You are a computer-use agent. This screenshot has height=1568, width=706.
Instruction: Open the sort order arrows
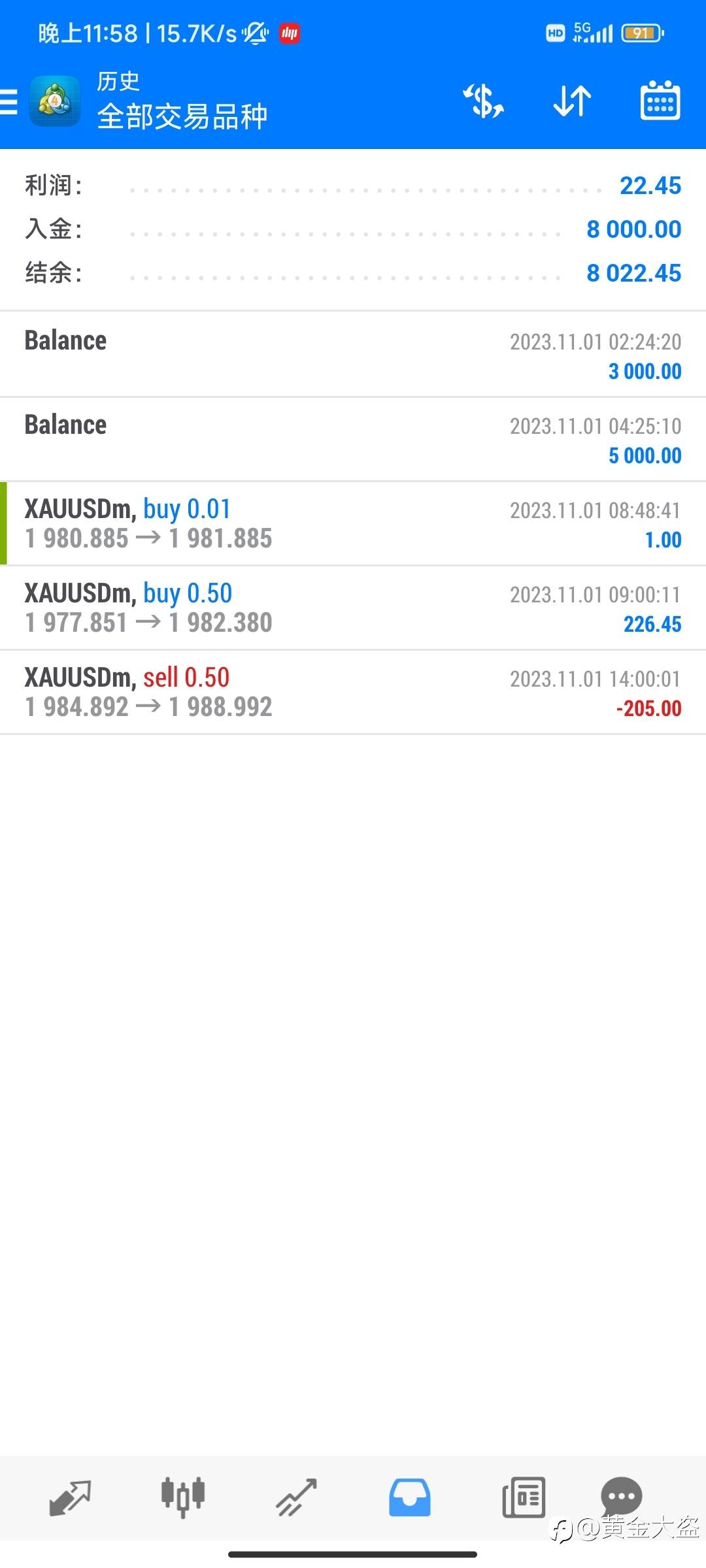(572, 101)
